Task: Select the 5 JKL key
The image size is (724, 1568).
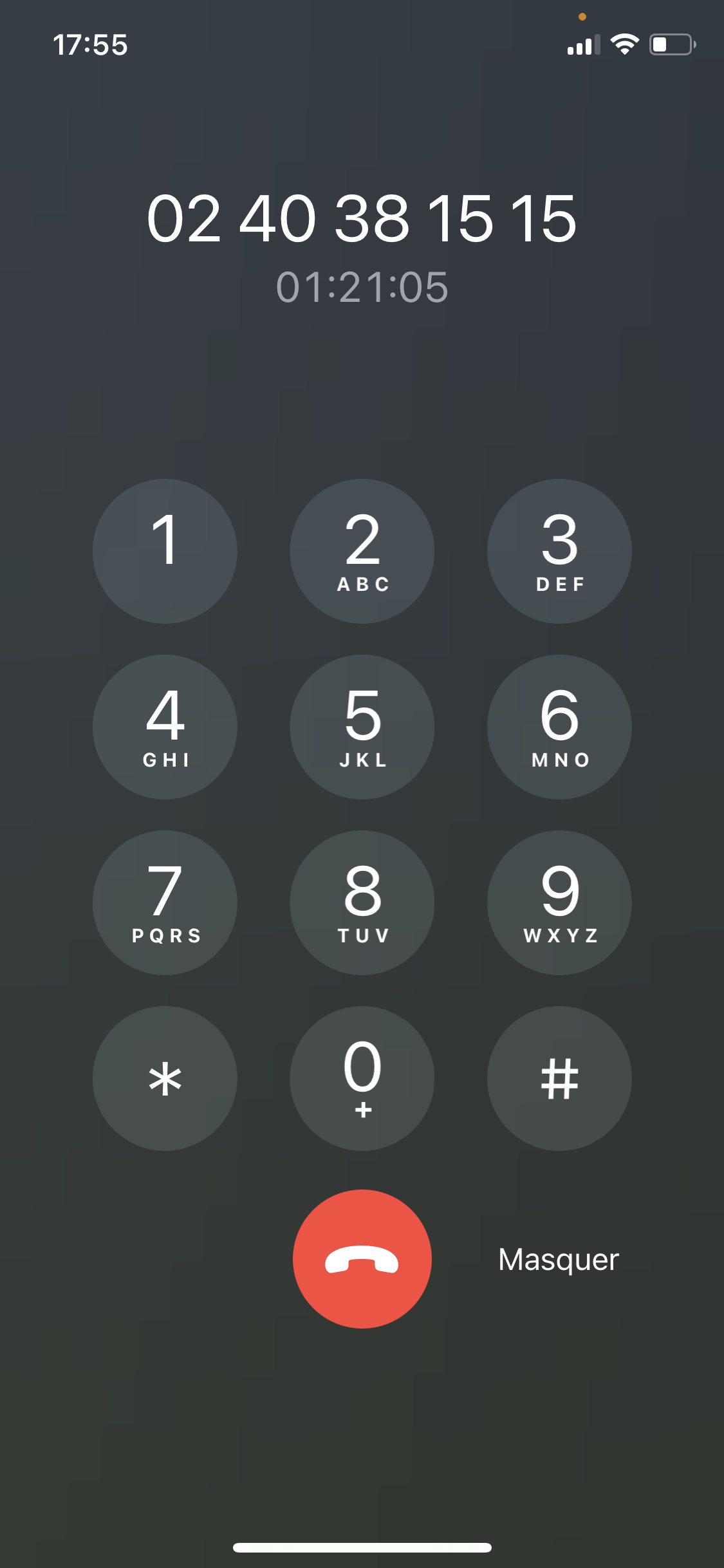Action: [362, 727]
